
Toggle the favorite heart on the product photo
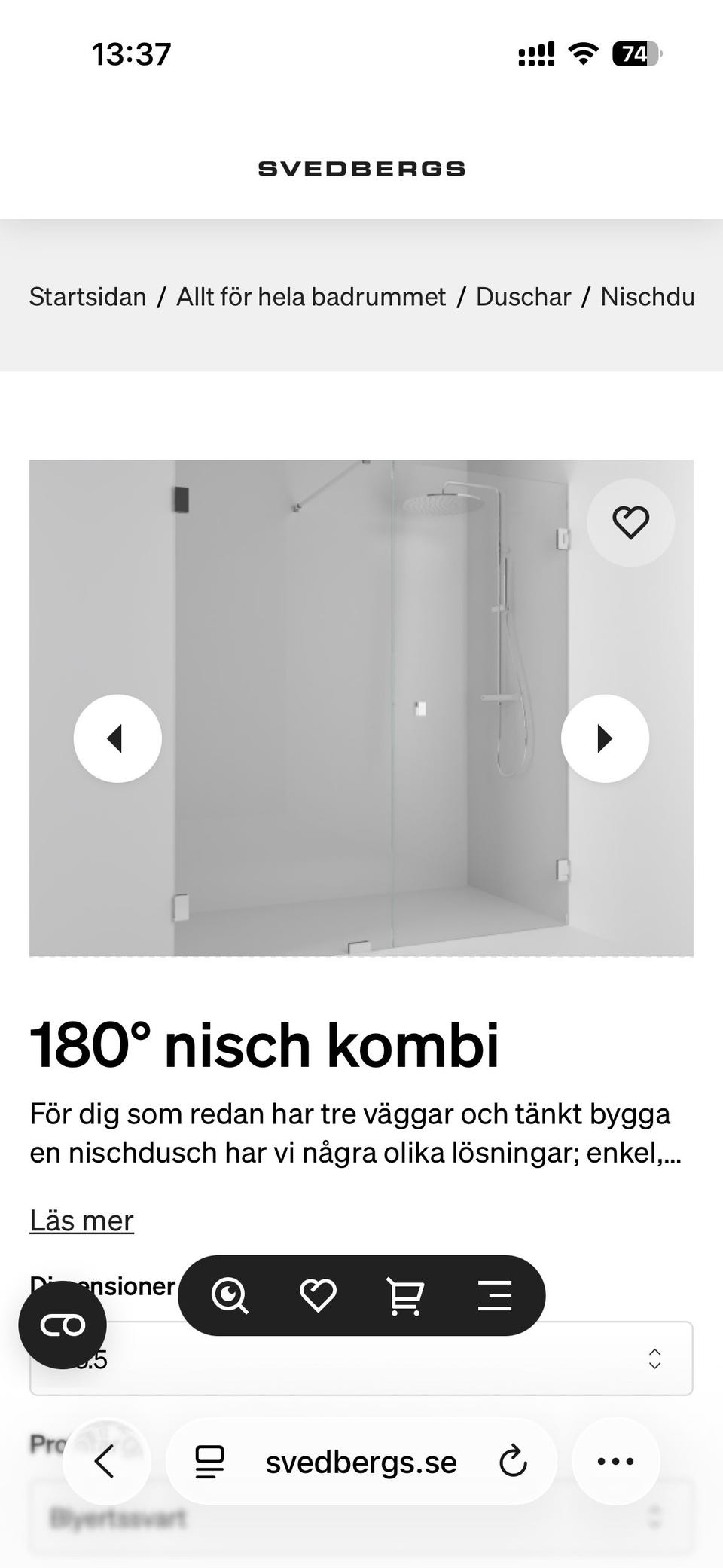pyautogui.click(x=630, y=522)
